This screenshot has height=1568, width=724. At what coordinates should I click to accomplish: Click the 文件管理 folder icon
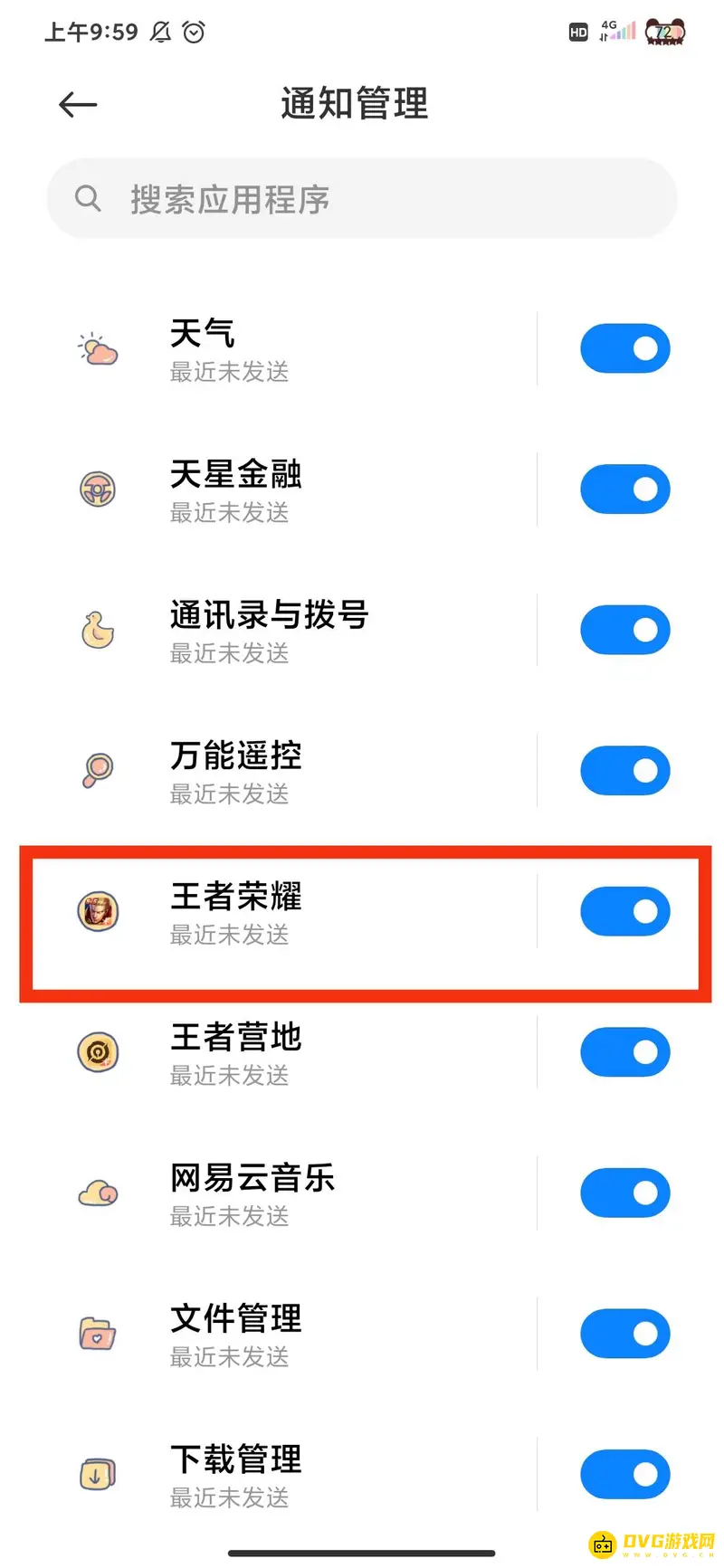pos(98,1333)
